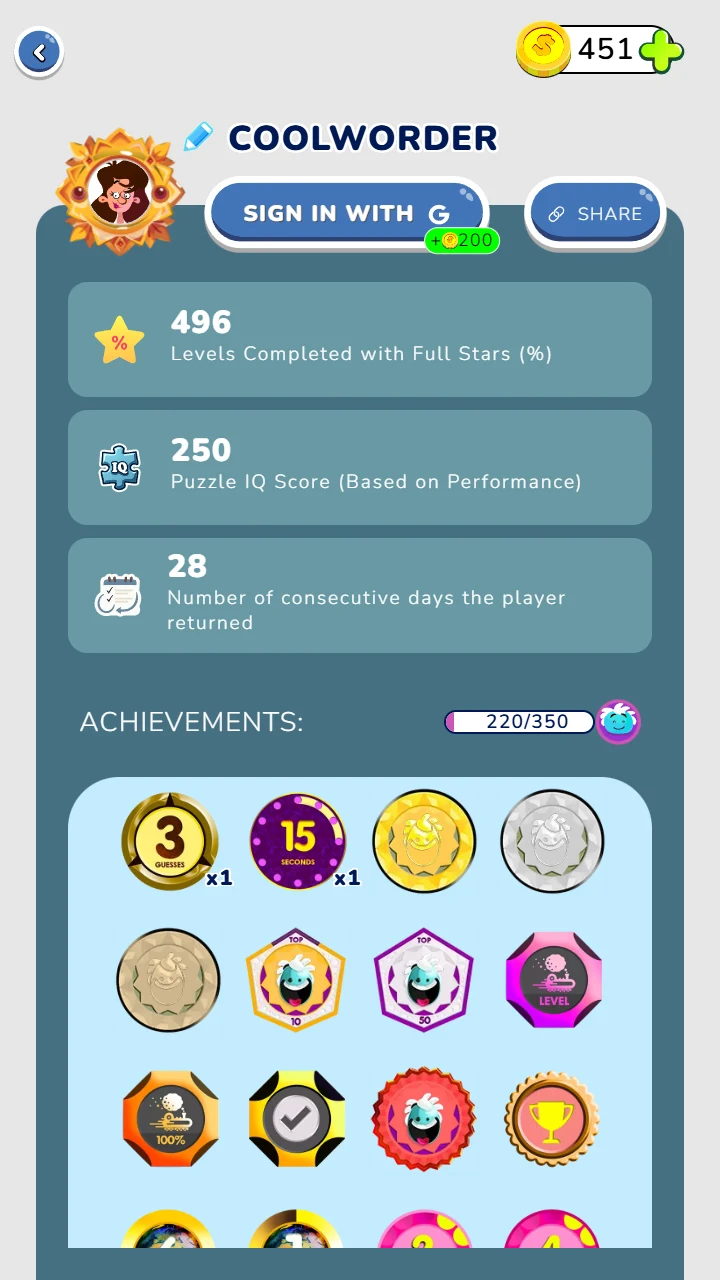
Task: Select the Top 10 hexagon badge
Action: 296,979
